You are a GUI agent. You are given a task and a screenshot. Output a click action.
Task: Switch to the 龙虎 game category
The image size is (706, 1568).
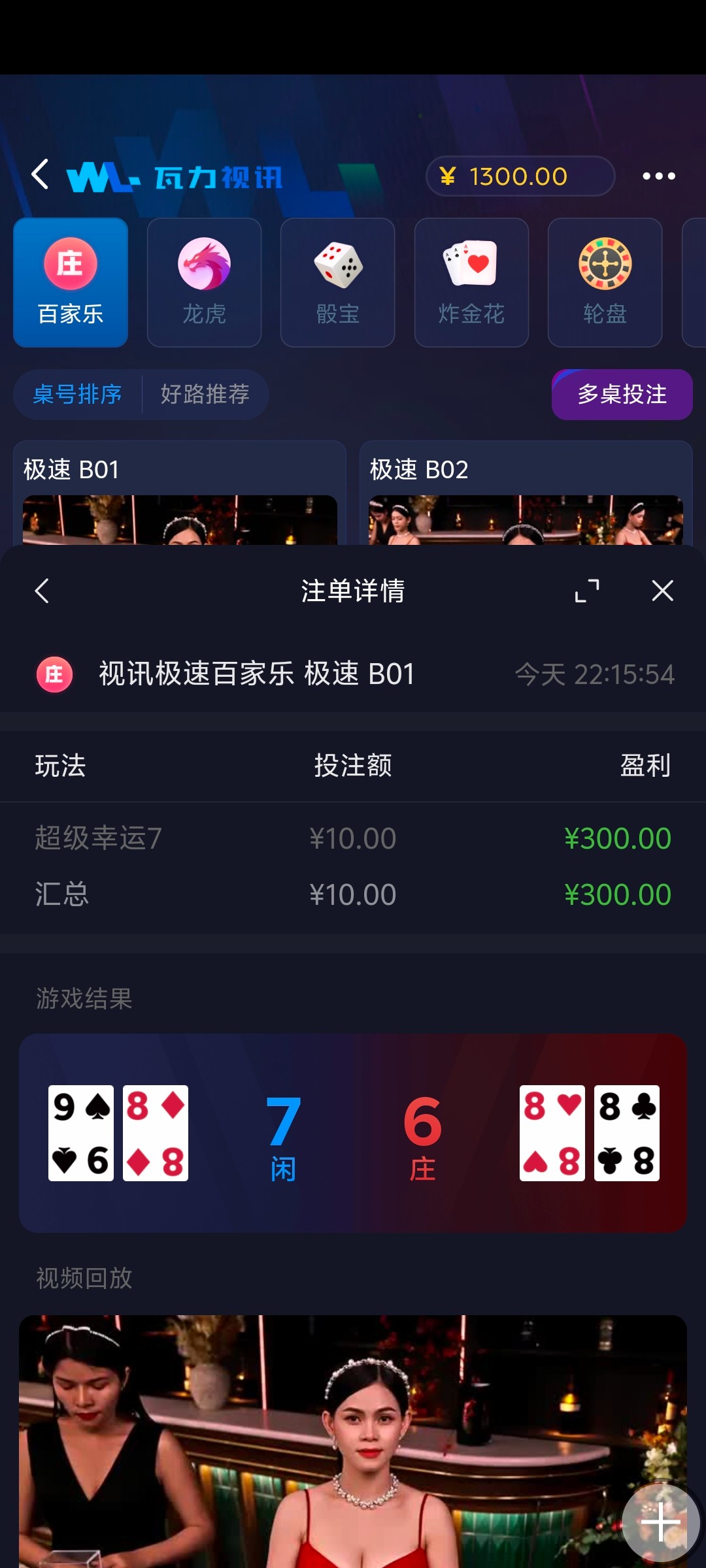point(204,282)
